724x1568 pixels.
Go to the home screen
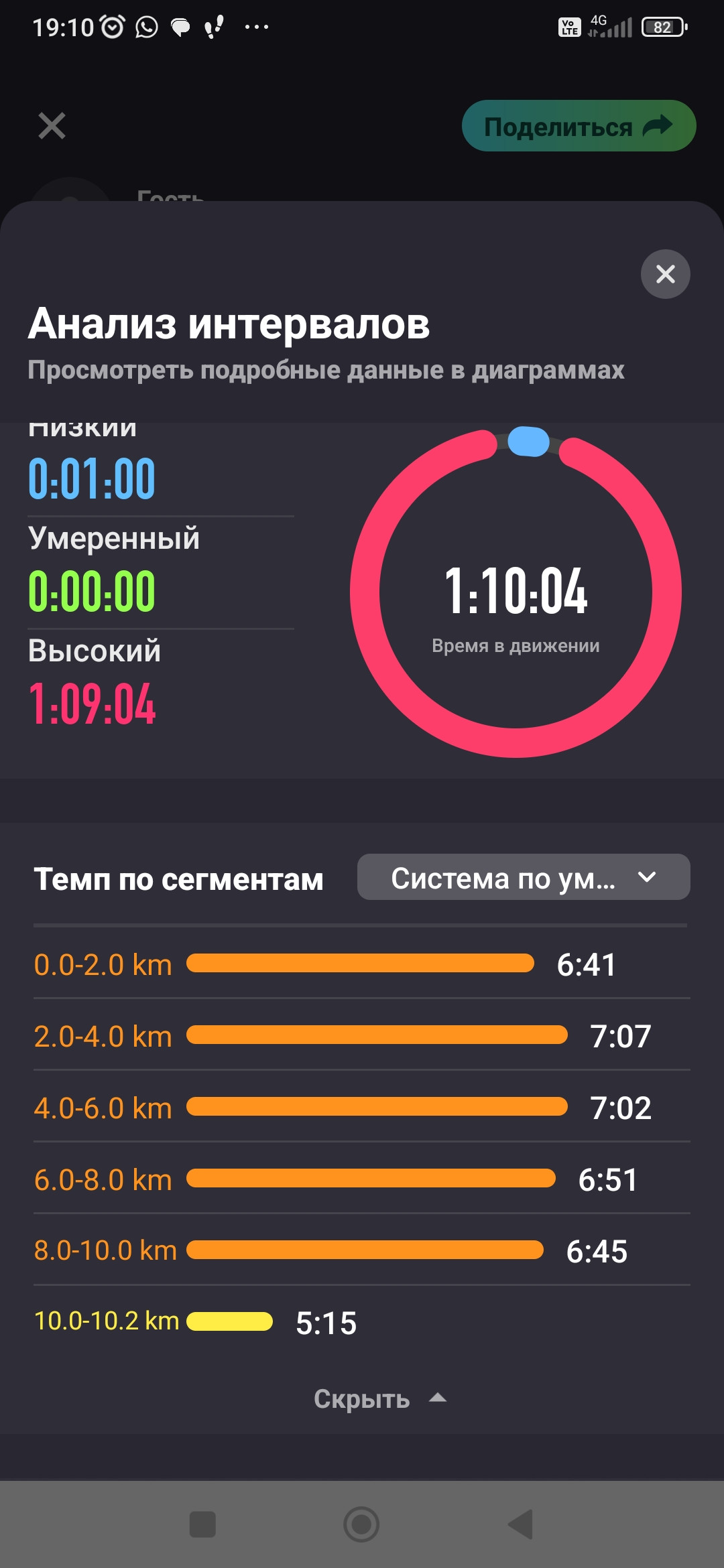tap(361, 1524)
